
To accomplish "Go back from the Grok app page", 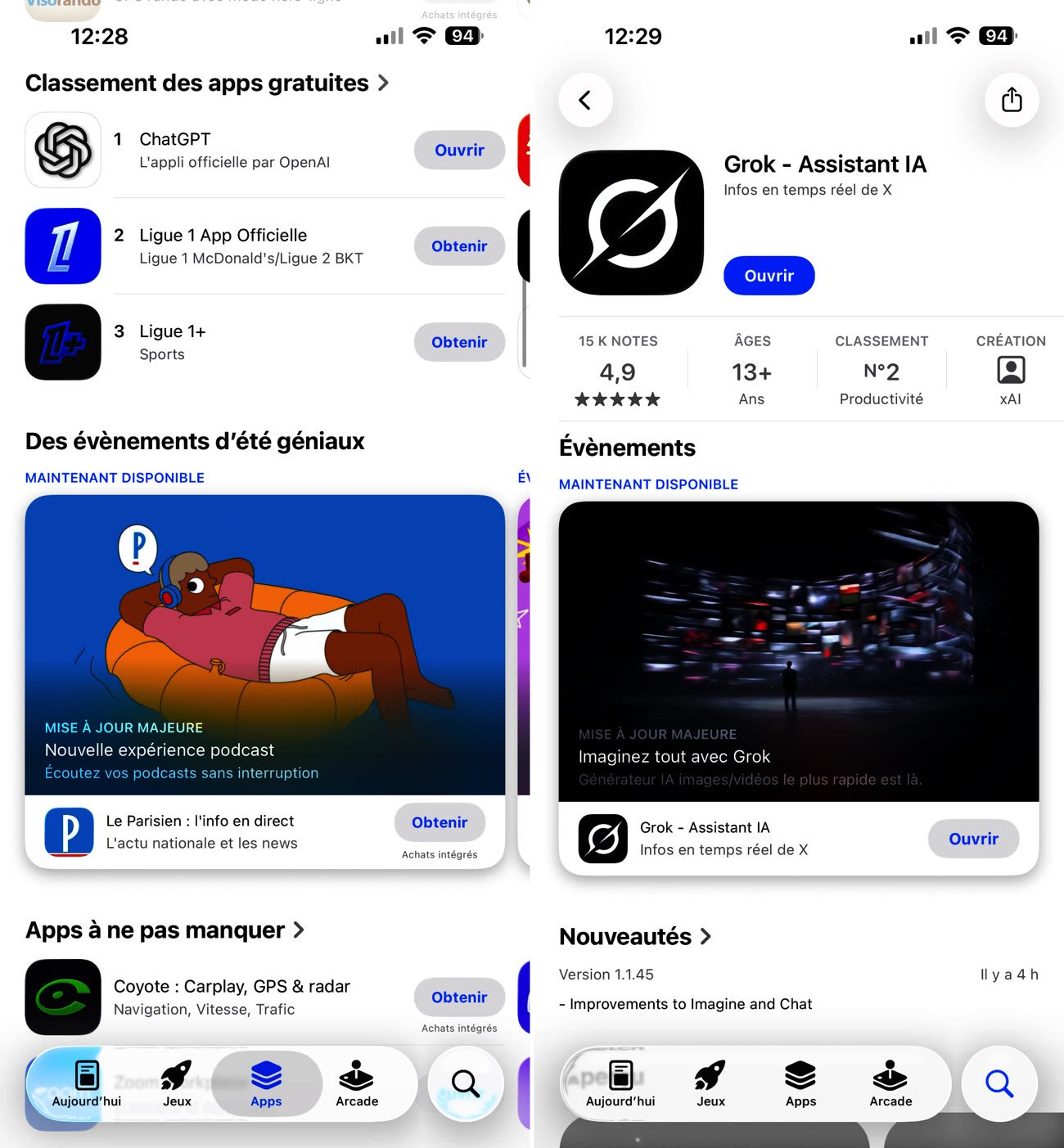I will pos(585,101).
